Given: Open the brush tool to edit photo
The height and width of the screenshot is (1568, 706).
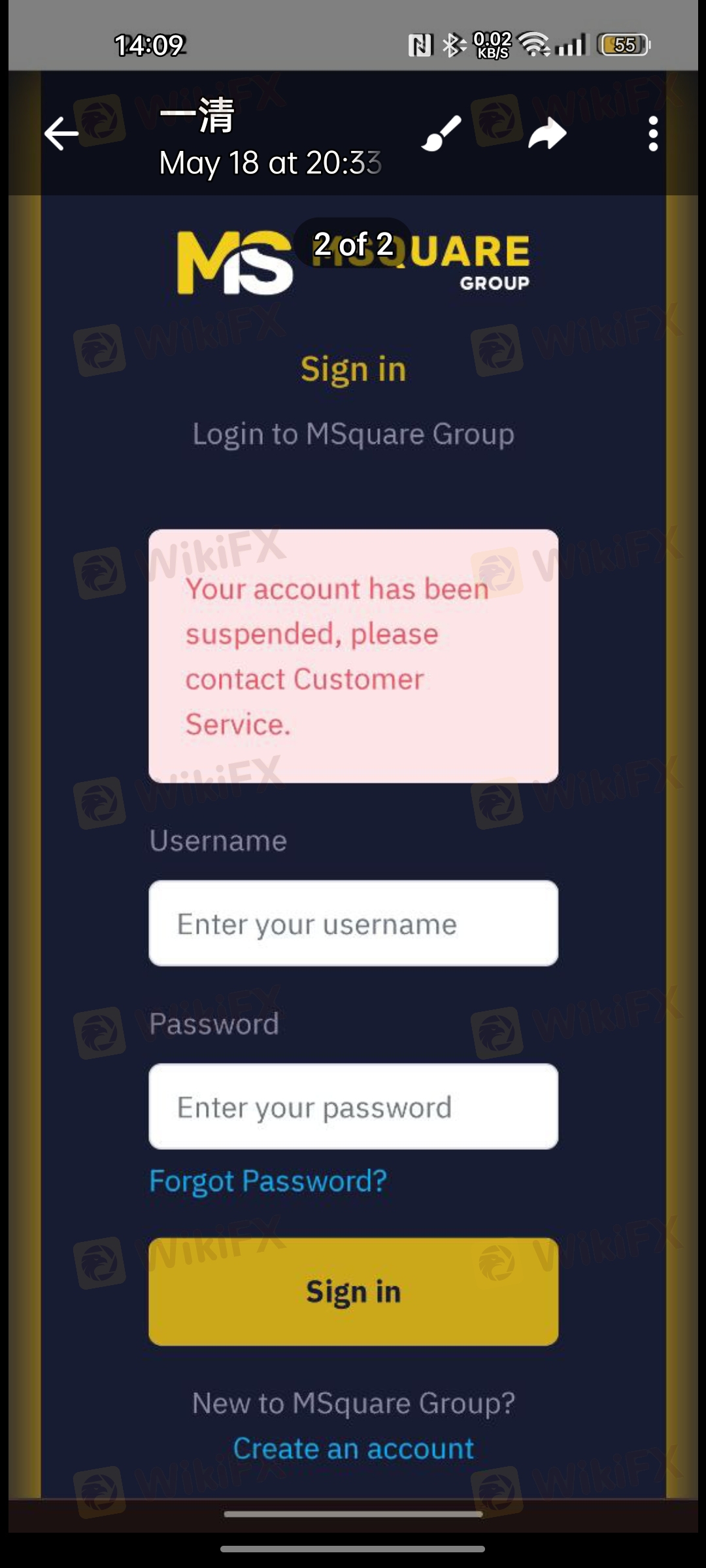Looking at the screenshot, I should [442, 134].
